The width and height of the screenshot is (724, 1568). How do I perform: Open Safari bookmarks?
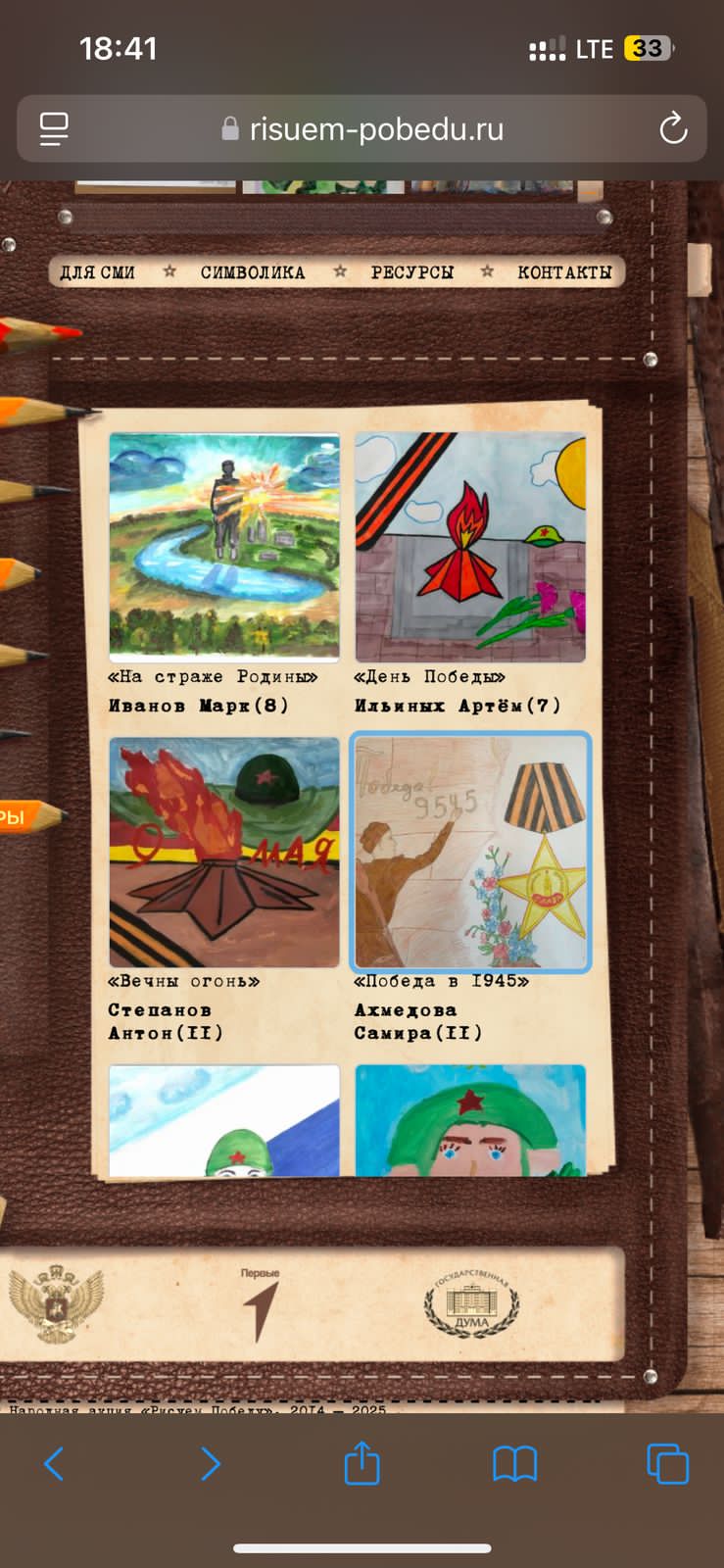514,1464
